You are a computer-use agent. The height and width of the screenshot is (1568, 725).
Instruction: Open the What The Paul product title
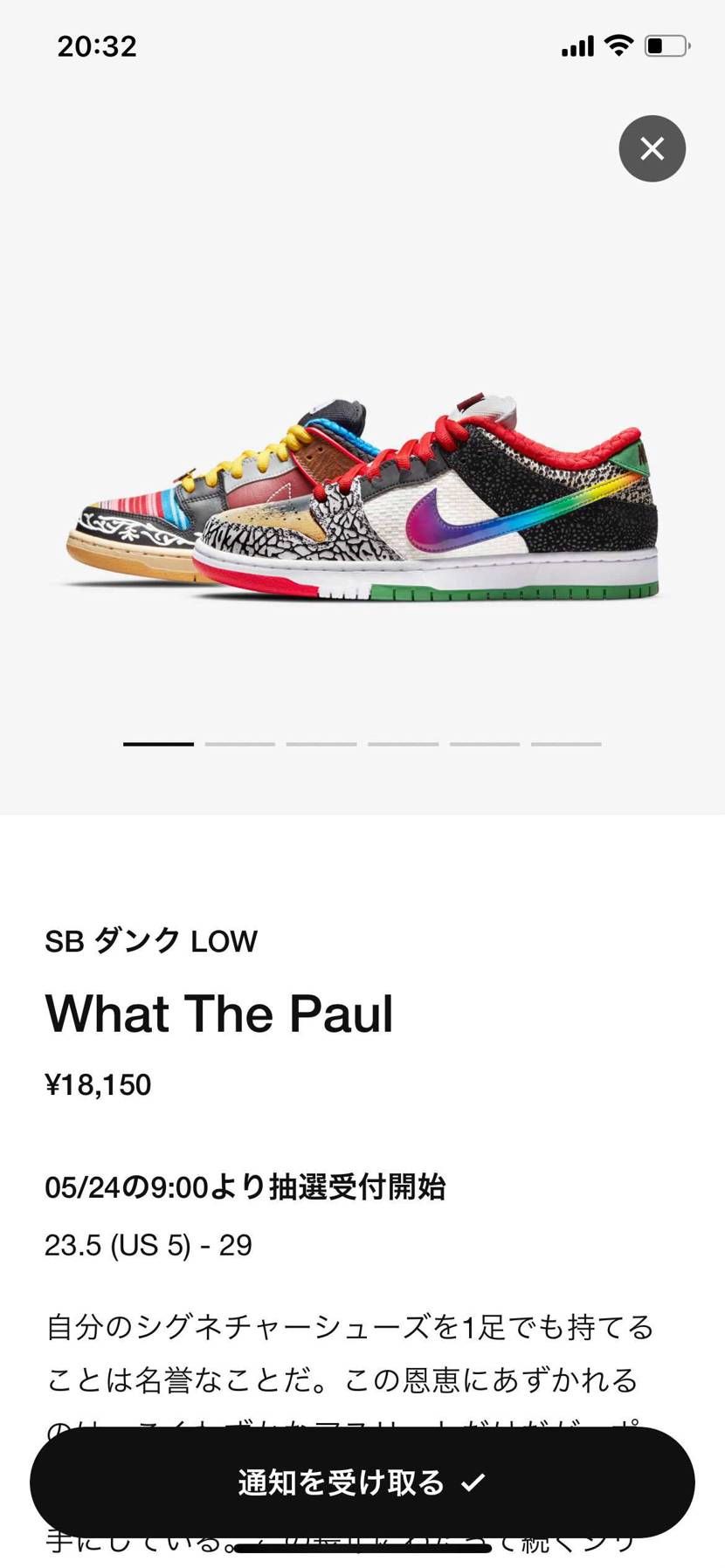click(220, 1013)
